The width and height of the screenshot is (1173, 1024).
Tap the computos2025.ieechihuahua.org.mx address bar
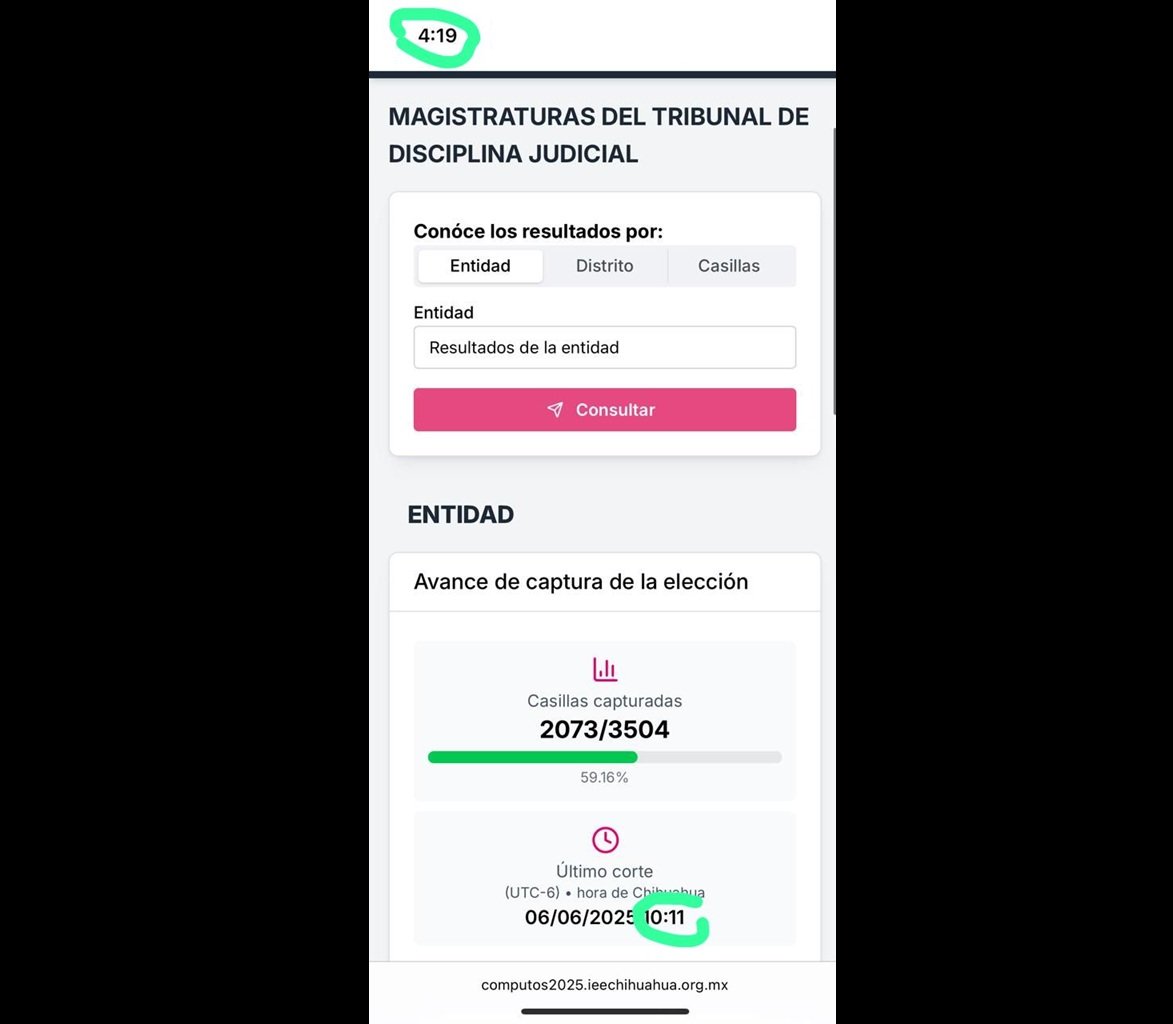[x=604, y=985]
